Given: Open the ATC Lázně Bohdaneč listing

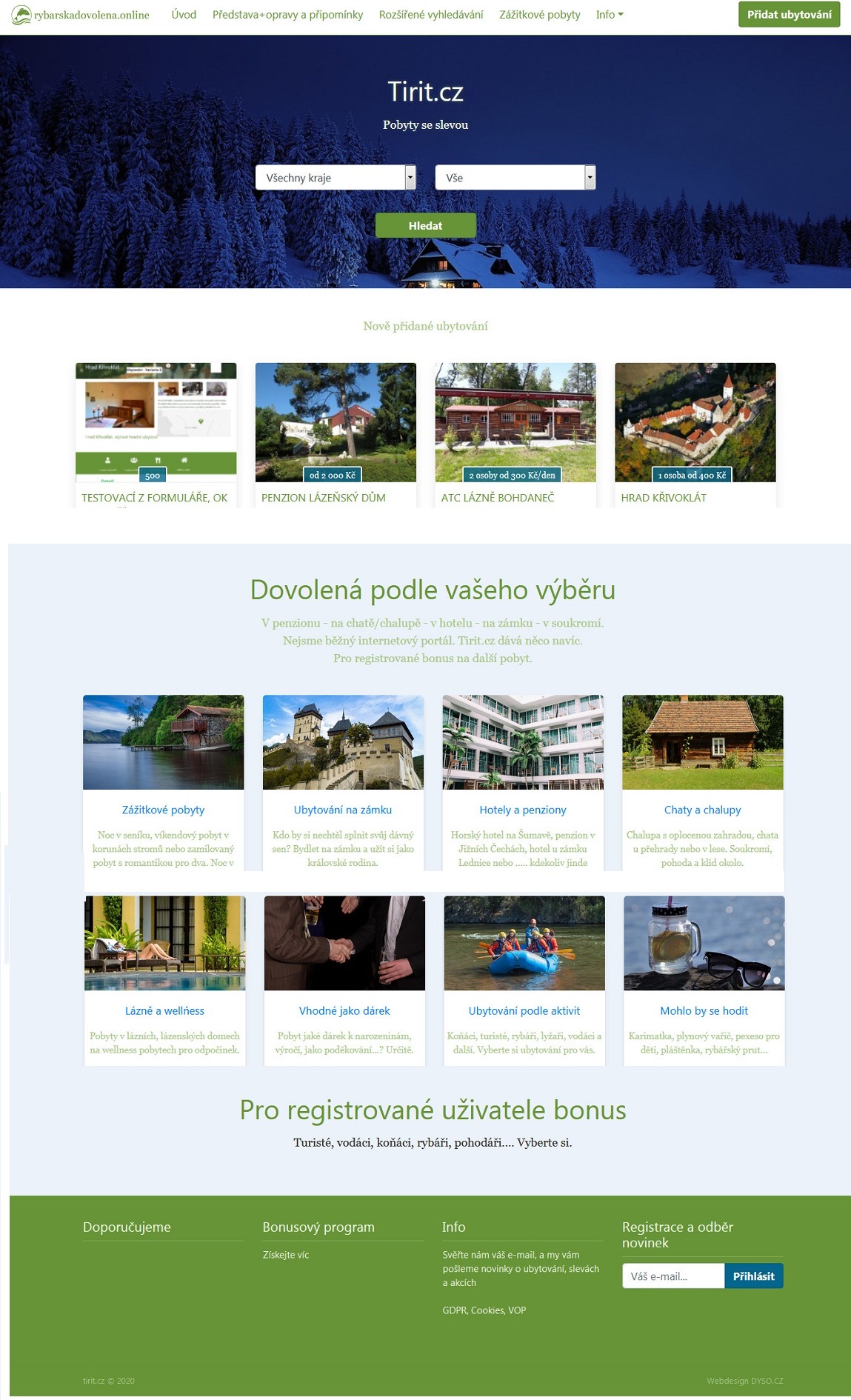Looking at the screenshot, I should click(497, 498).
